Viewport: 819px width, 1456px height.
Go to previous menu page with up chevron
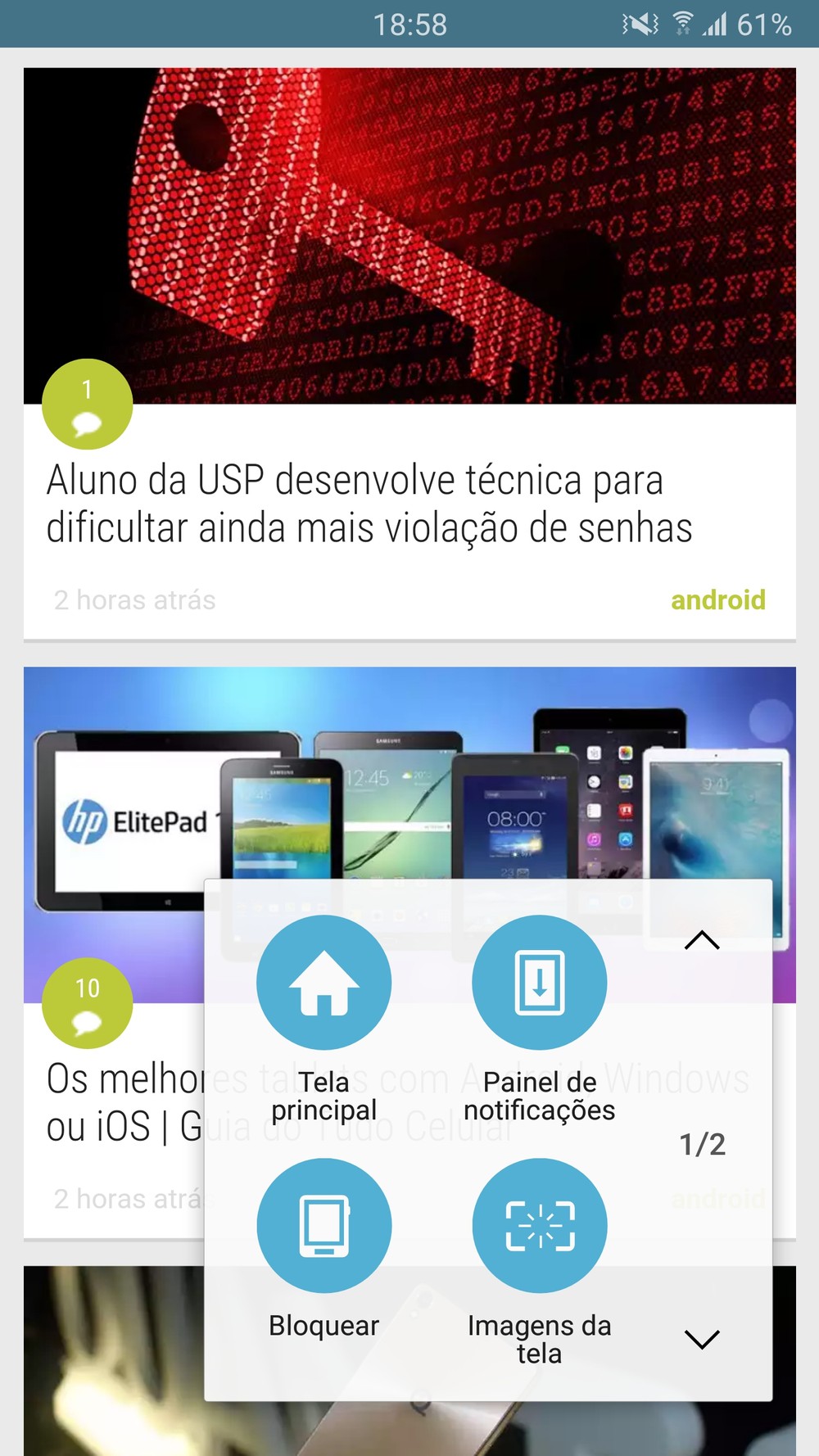(702, 940)
